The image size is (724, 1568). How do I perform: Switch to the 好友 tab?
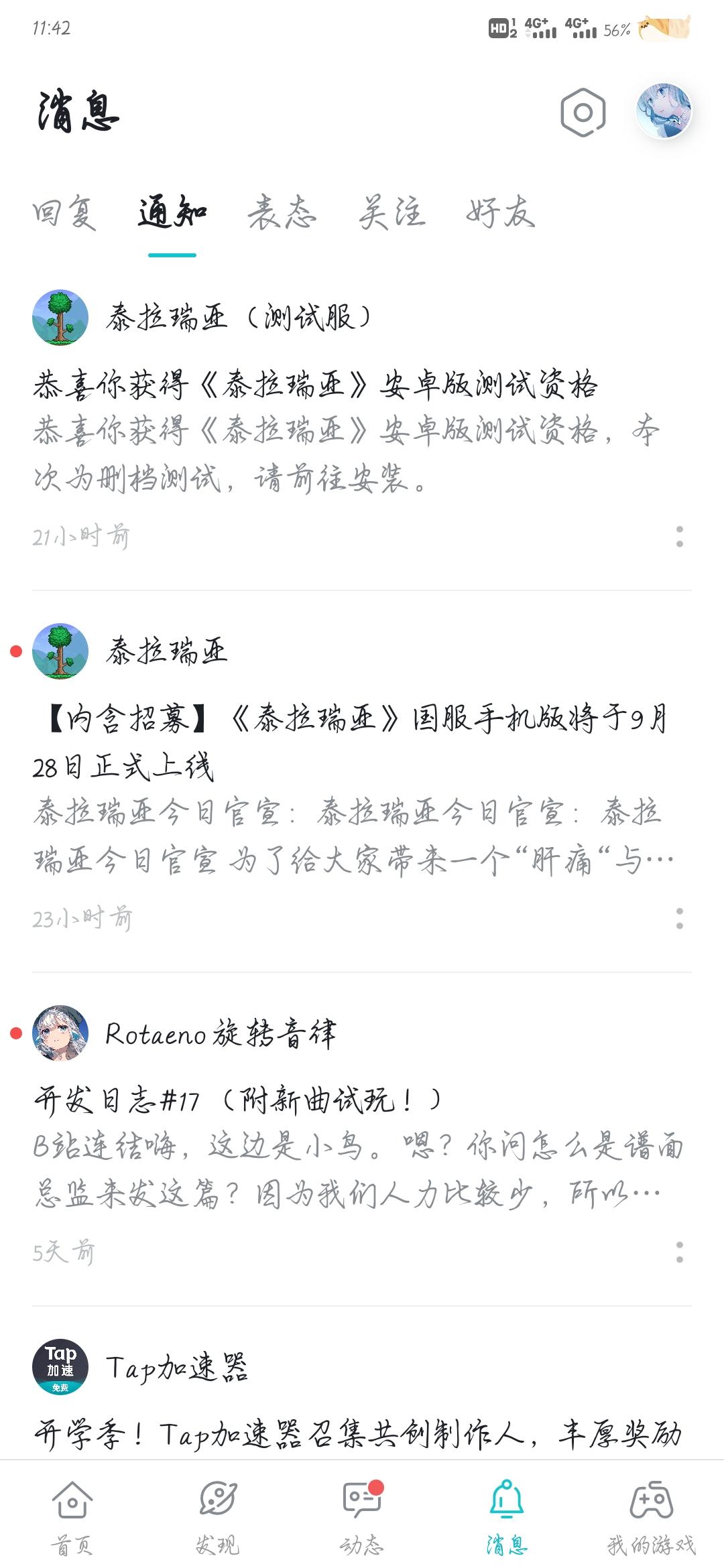(501, 213)
